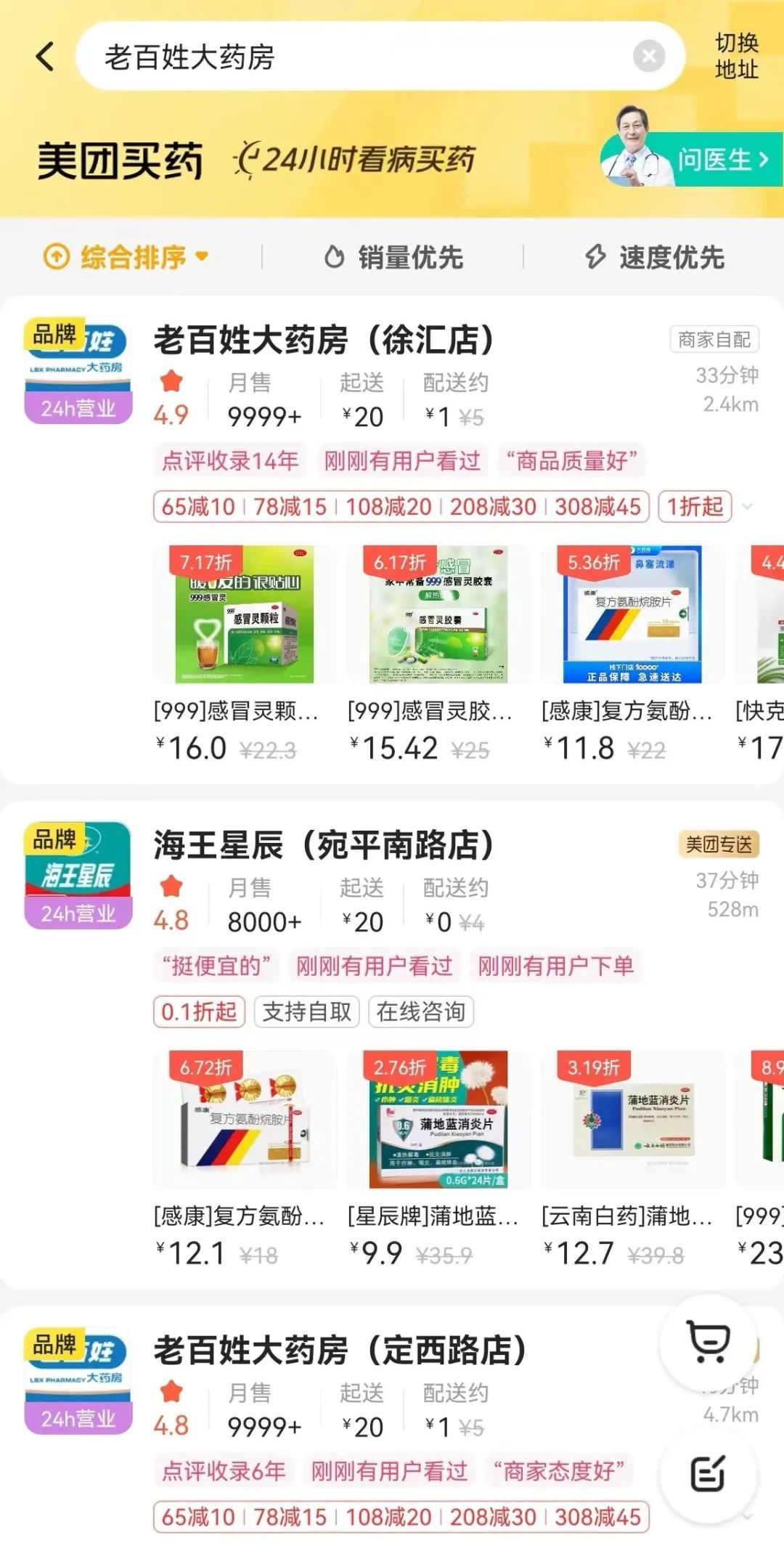Open store 老百姓大药房（徐汇店）
The height and width of the screenshot is (1551, 784).
pos(324,340)
